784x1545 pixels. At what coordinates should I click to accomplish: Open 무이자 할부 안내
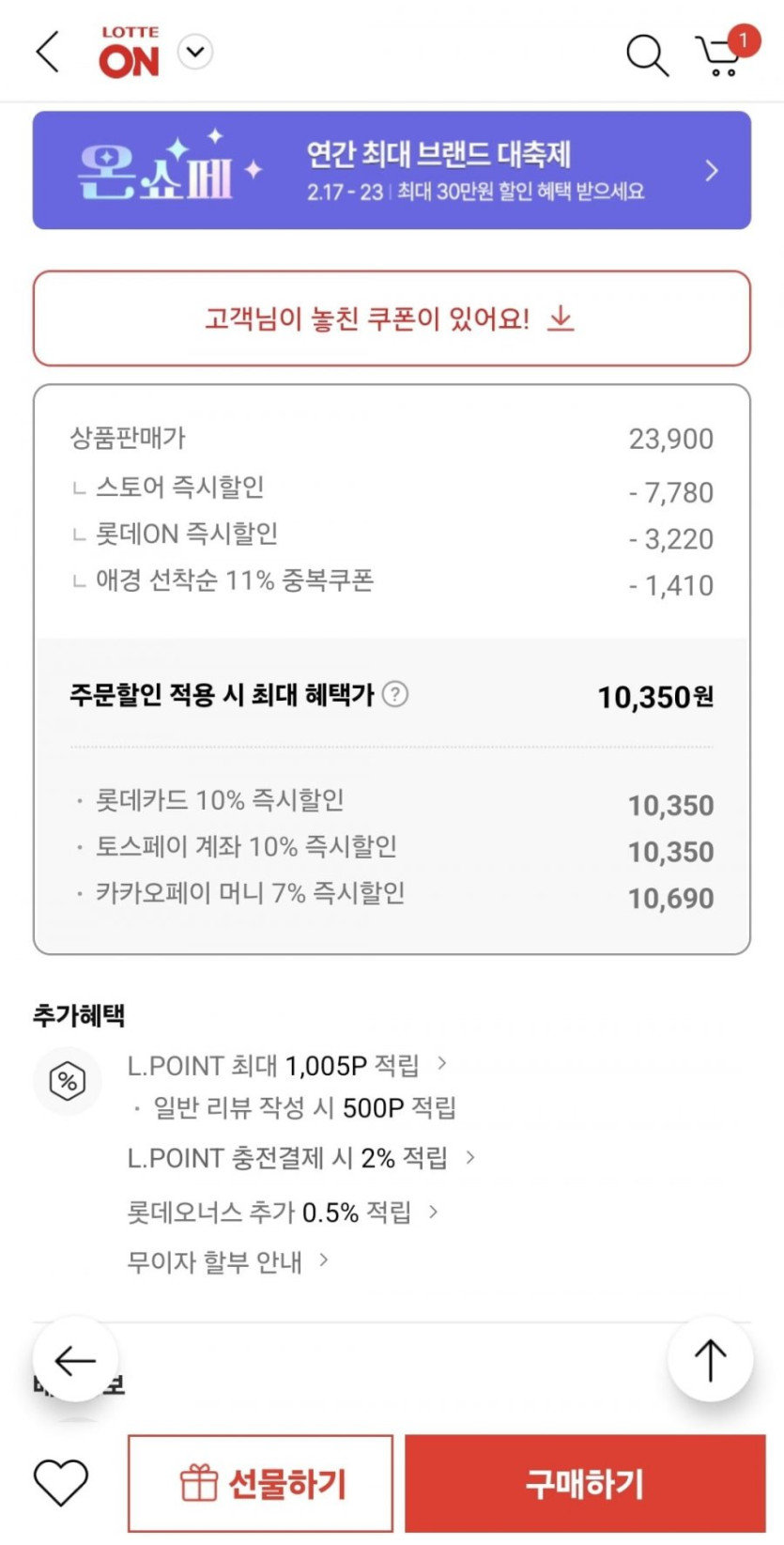tap(228, 1261)
